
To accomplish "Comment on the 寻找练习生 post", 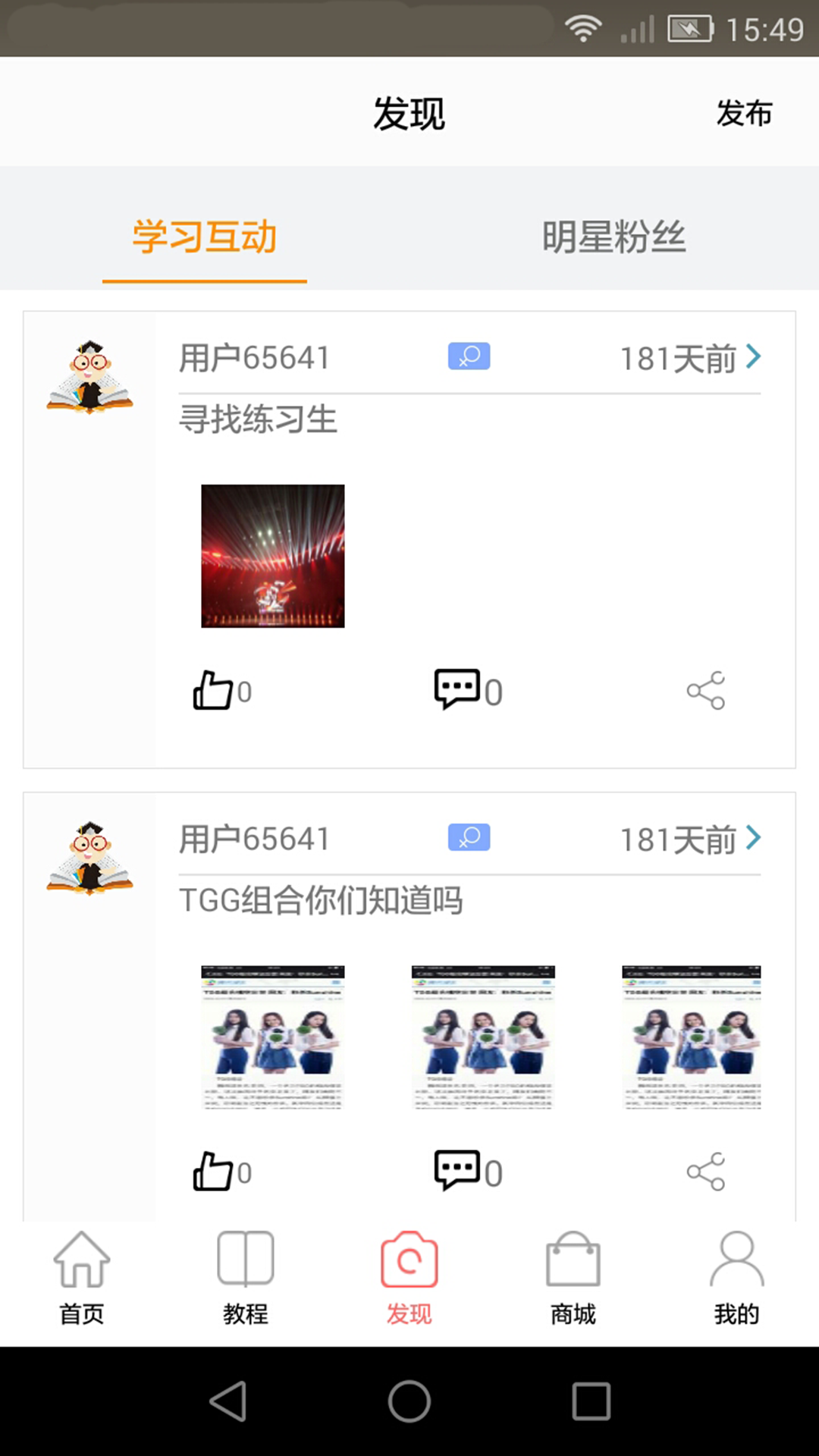I will [457, 689].
